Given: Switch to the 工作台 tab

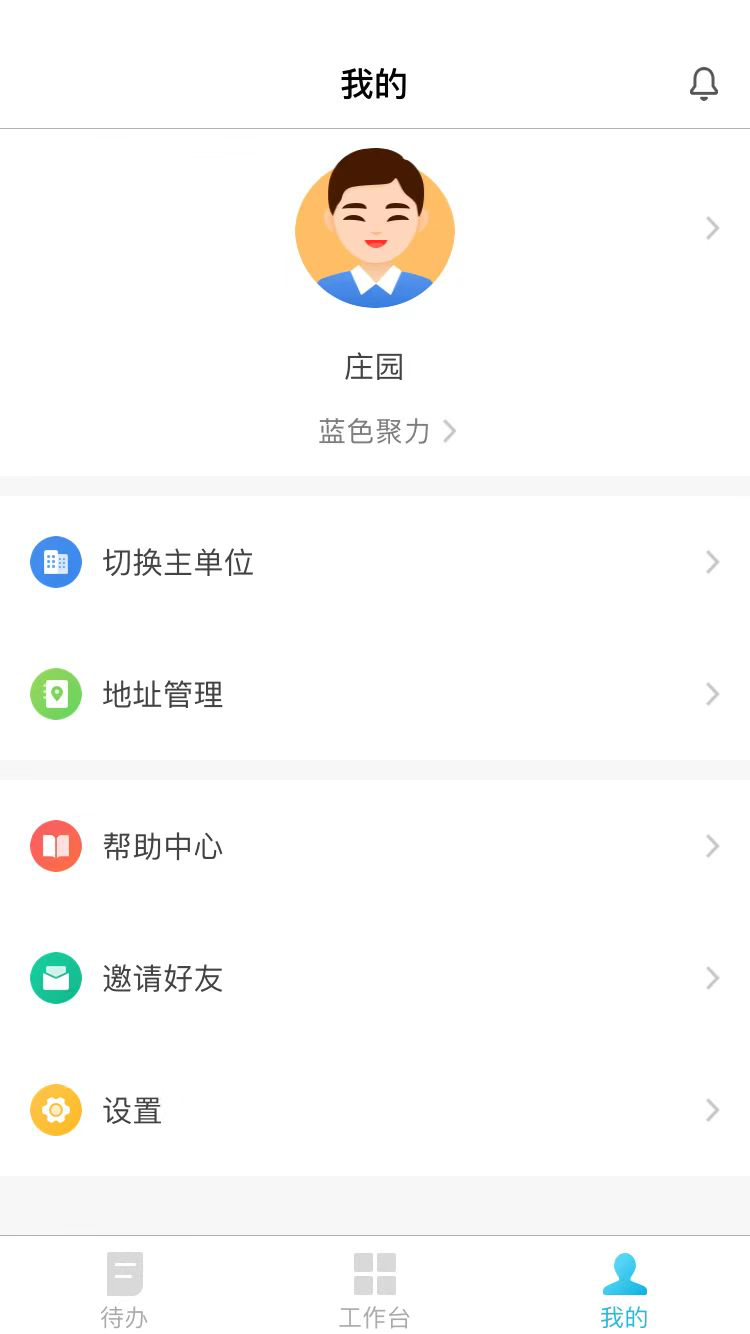Looking at the screenshot, I should click(x=374, y=1288).
